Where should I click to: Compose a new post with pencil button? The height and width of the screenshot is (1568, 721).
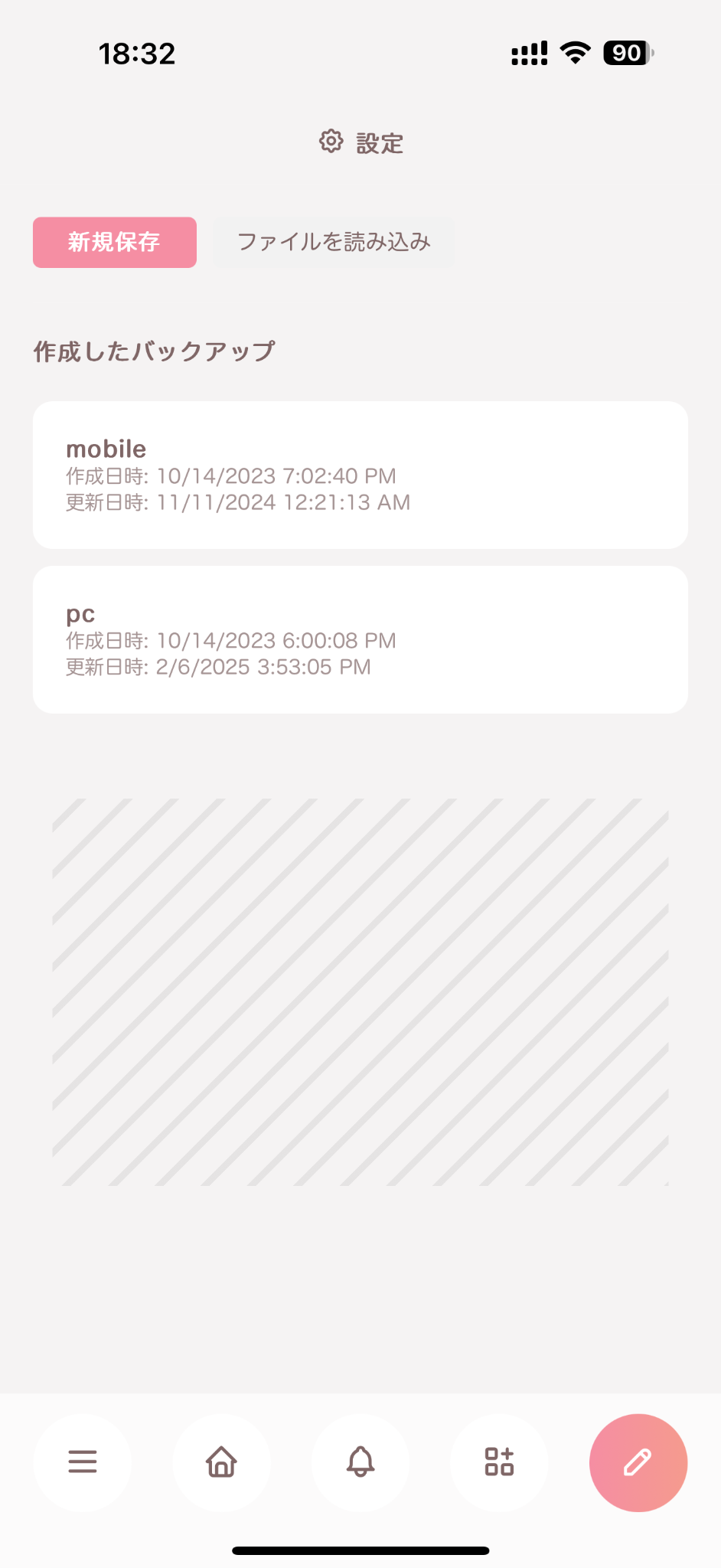[638, 1462]
